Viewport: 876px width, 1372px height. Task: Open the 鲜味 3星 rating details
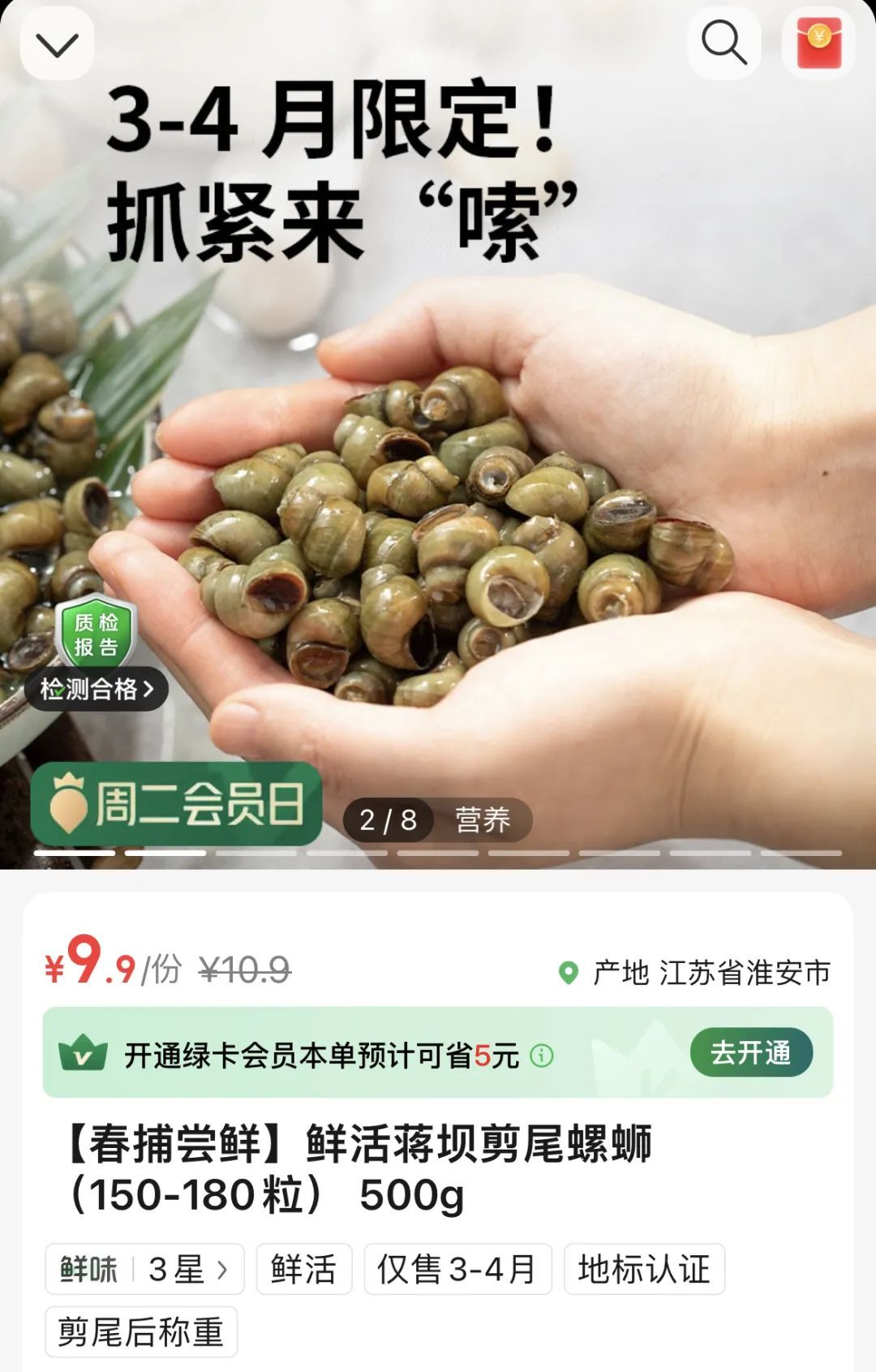click(144, 1269)
